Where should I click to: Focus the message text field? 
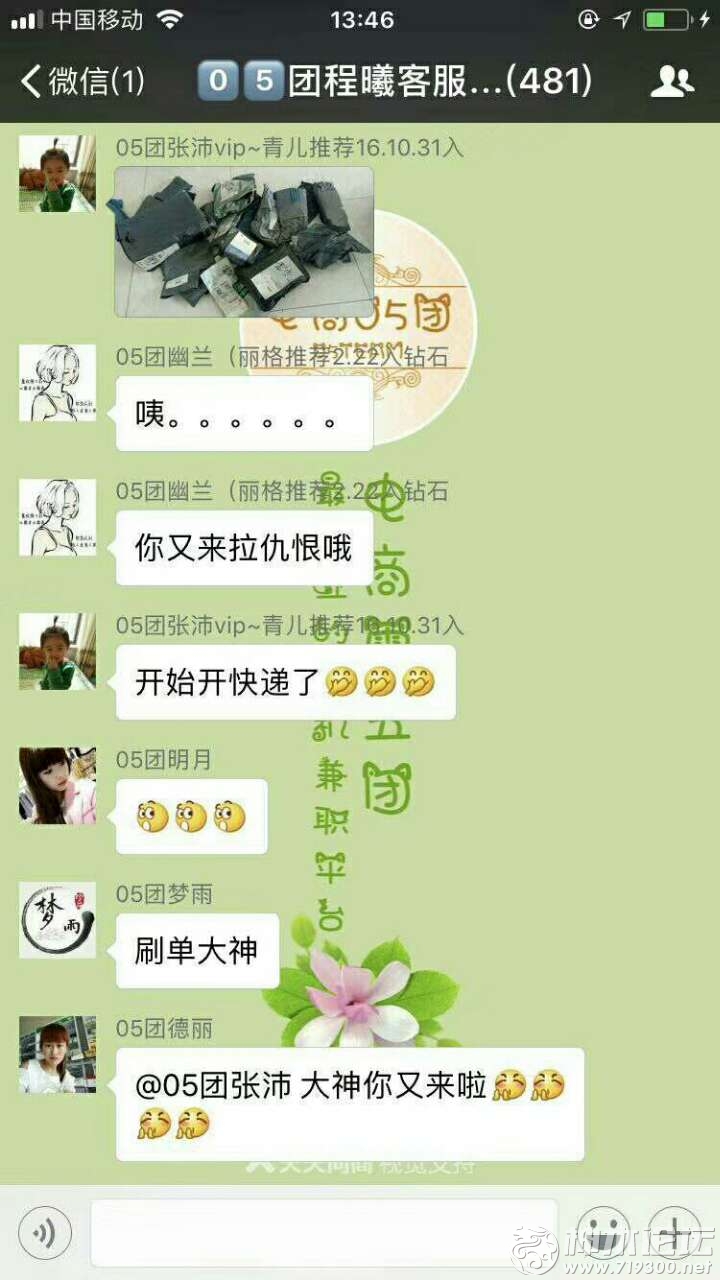tap(323, 1232)
